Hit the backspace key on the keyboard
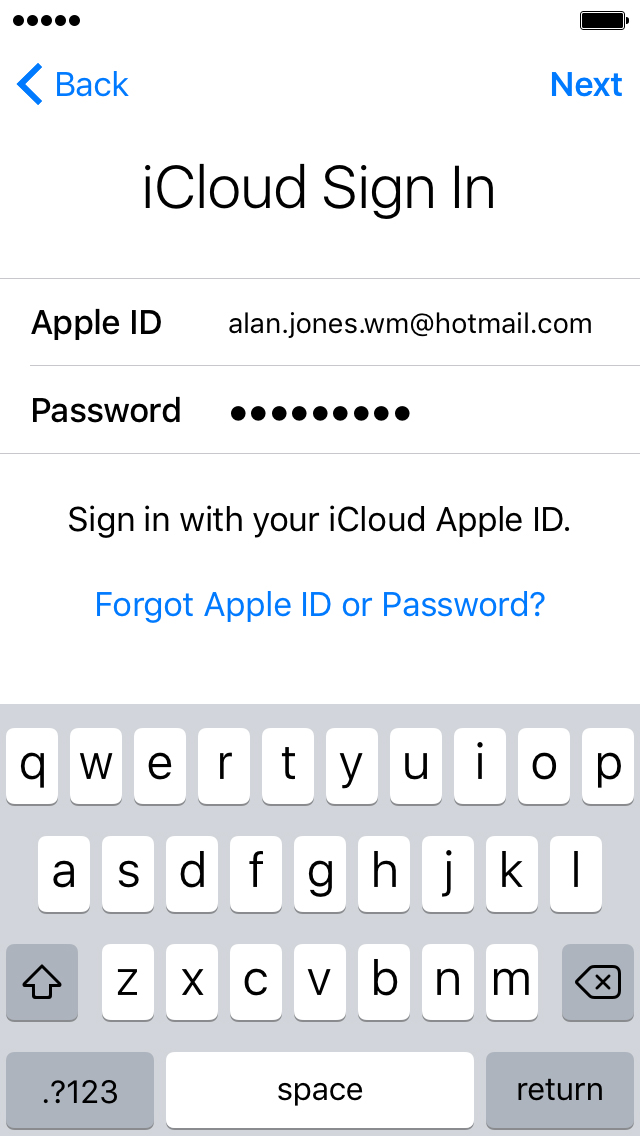 (x=597, y=982)
